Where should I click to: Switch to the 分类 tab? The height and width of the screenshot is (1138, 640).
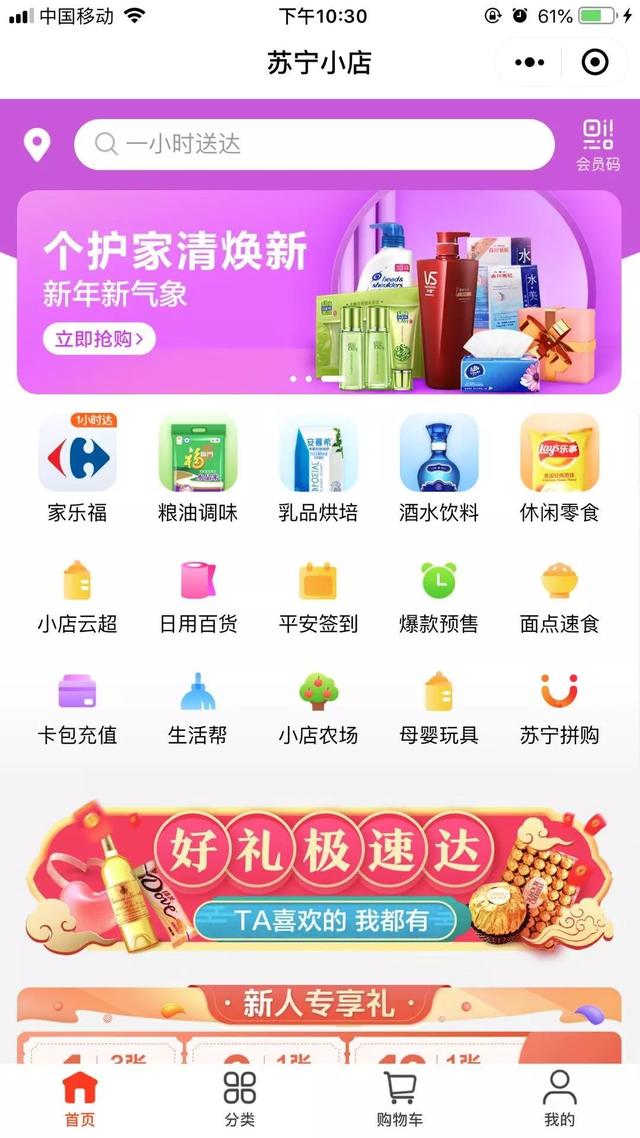(240, 1098)
